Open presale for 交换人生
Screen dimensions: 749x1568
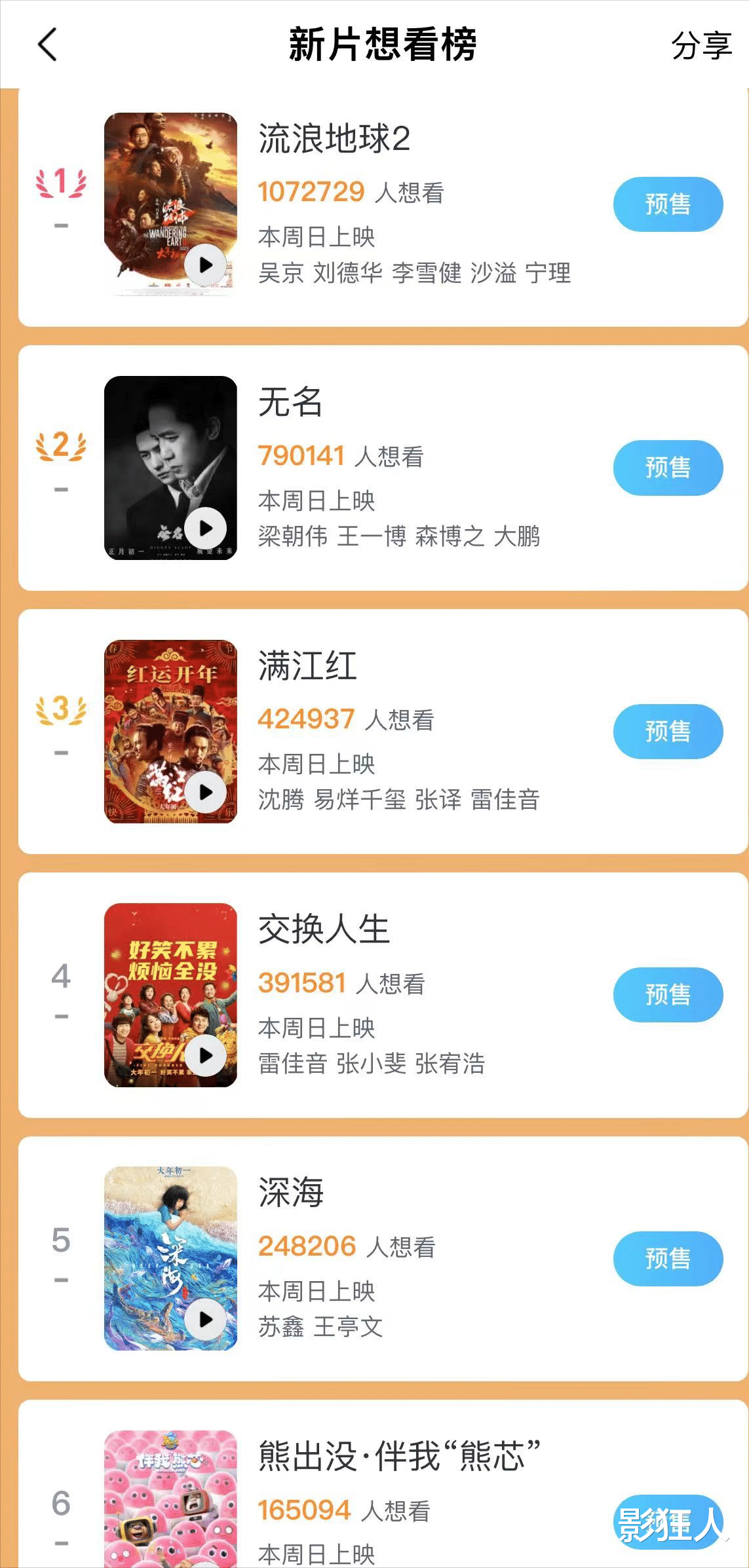coord(667,994)
